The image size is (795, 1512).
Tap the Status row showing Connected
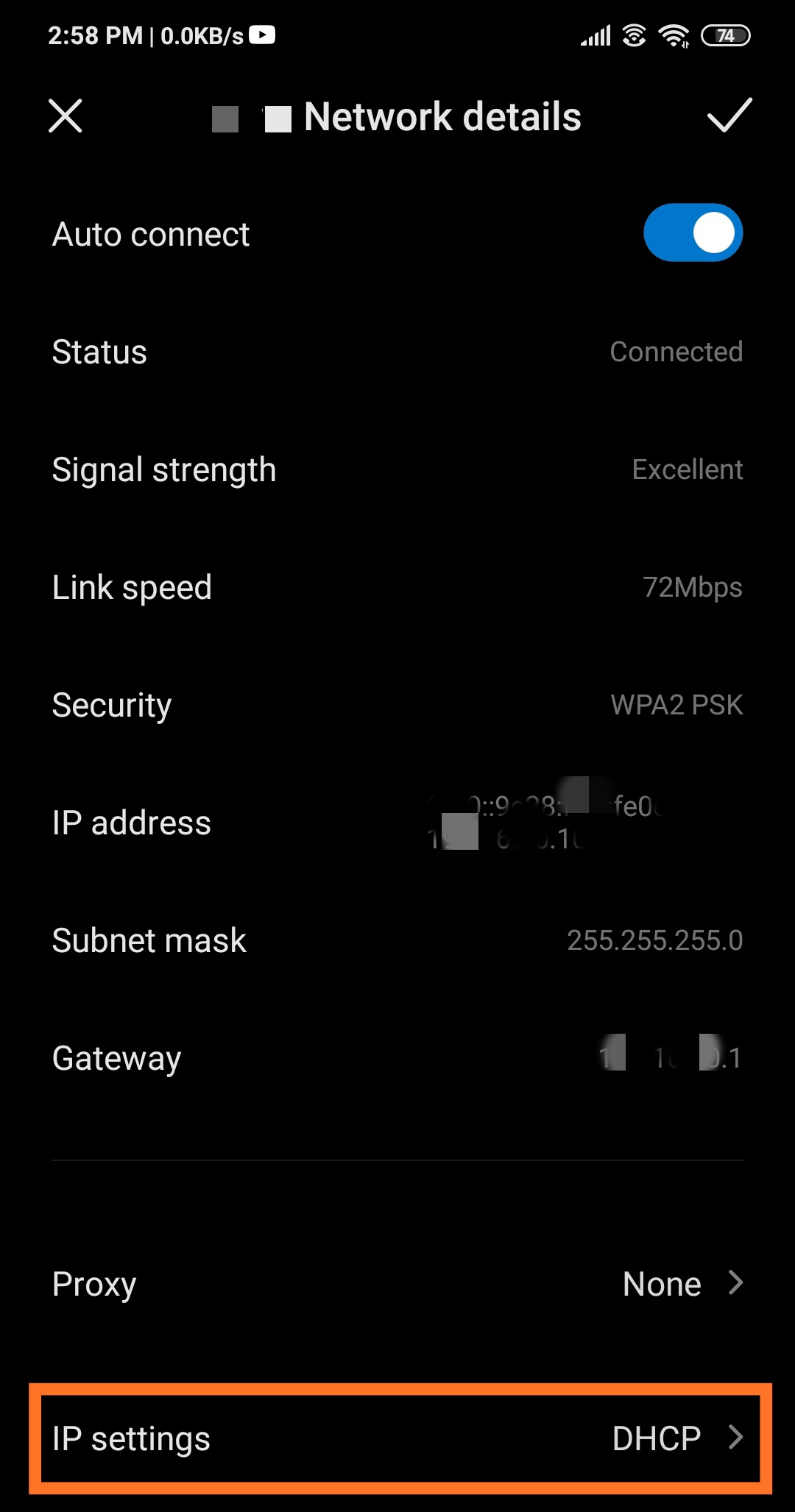tap(397, 352)
